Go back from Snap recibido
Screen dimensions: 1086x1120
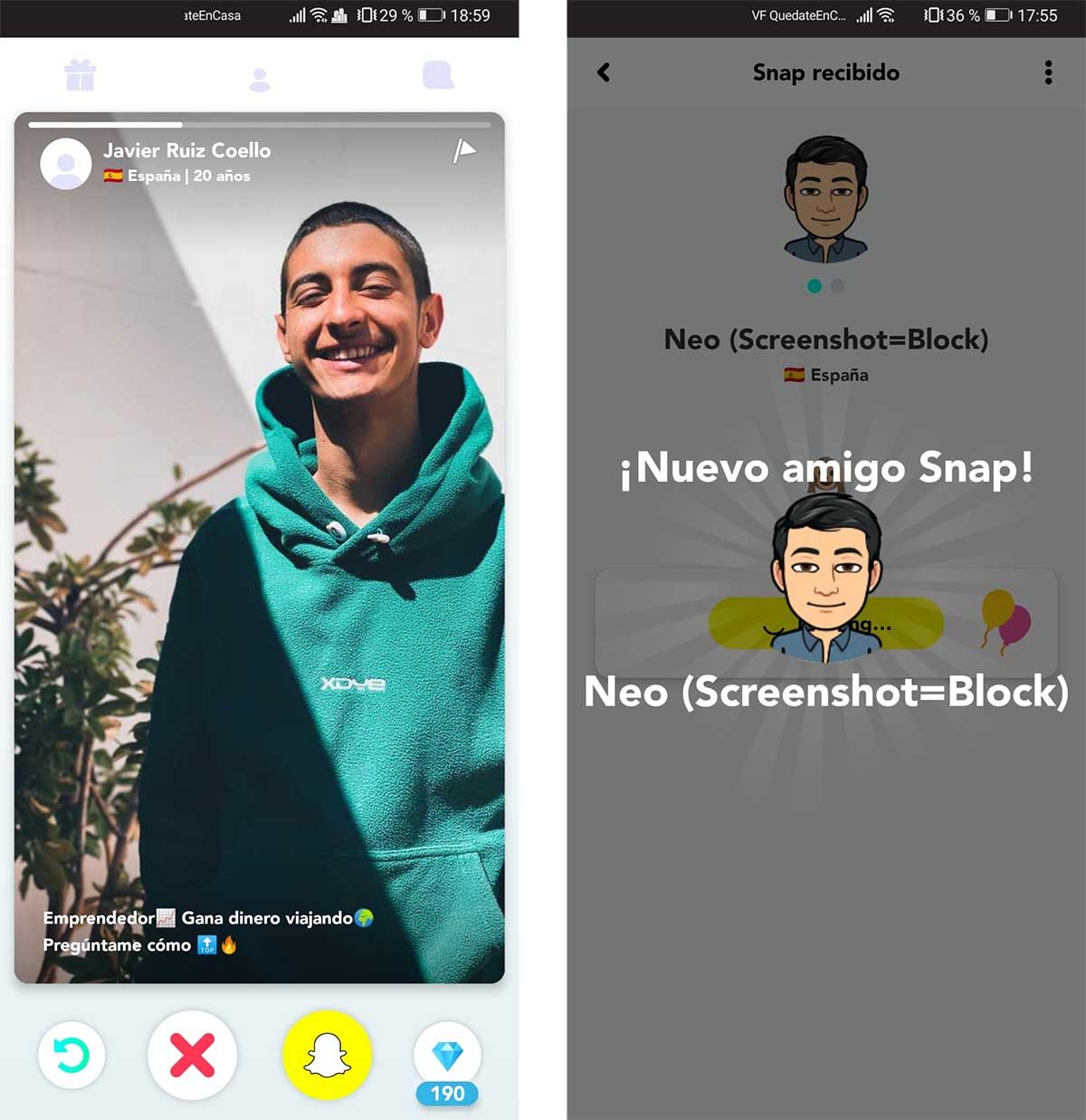[x=604, y=72]
